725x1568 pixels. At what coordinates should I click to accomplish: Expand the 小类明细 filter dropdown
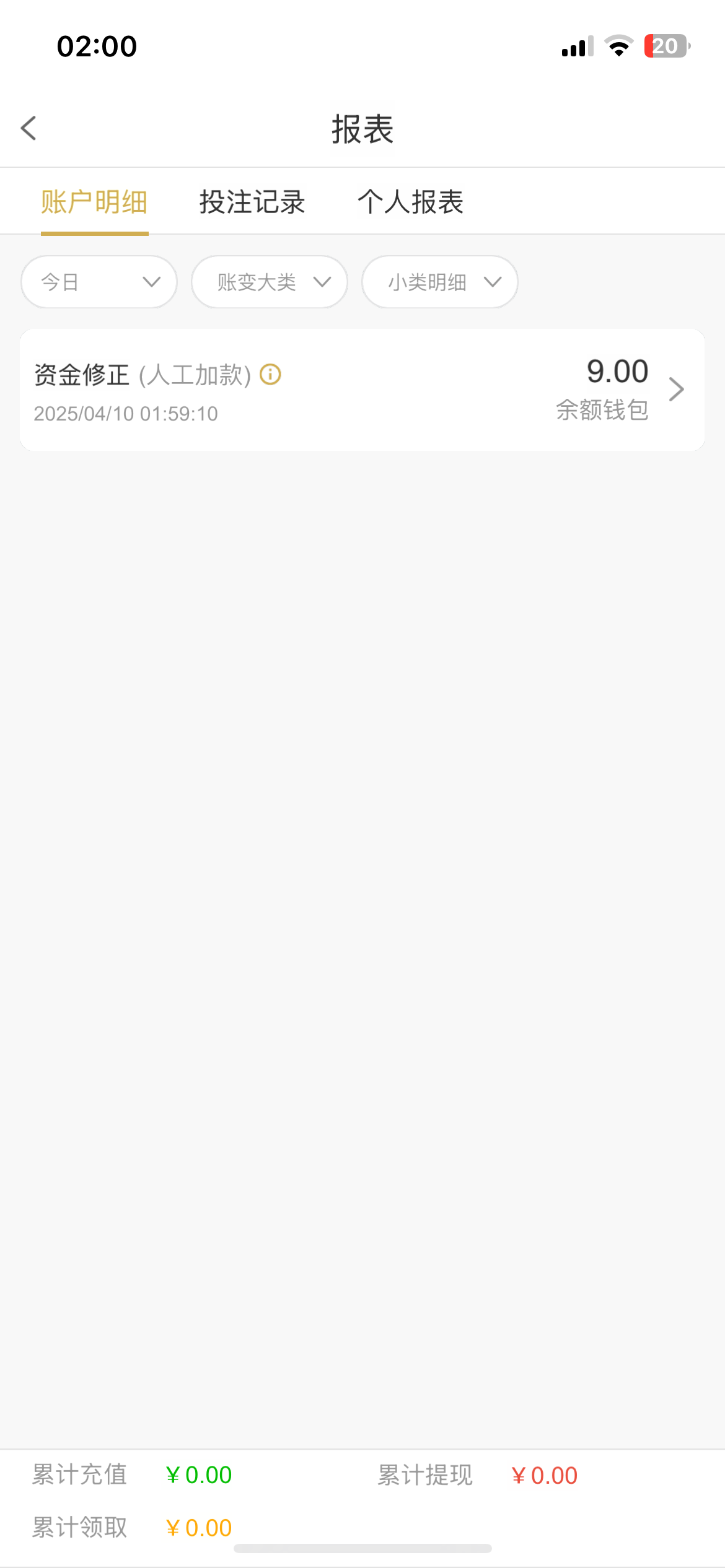coord(440,282)
